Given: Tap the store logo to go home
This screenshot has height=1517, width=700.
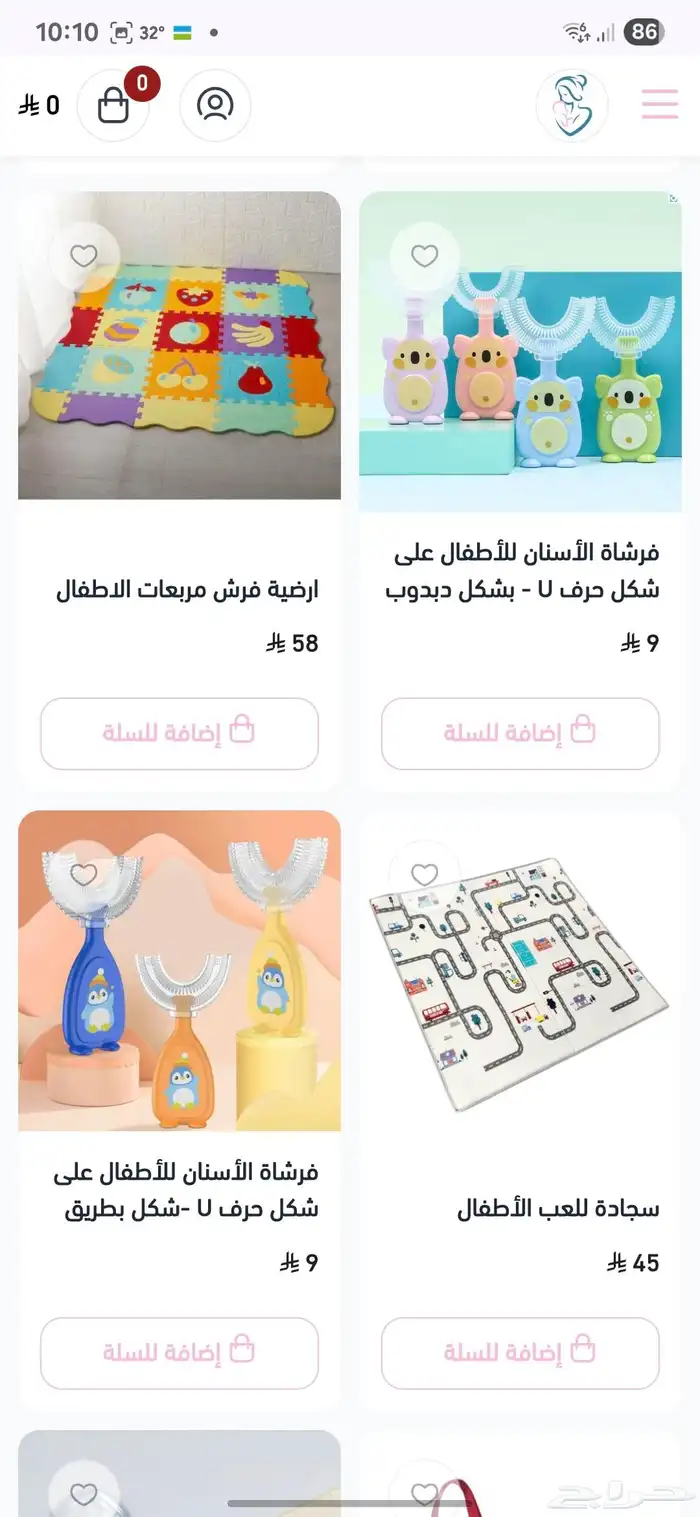Looking at the screenshot, I should 572,105.
